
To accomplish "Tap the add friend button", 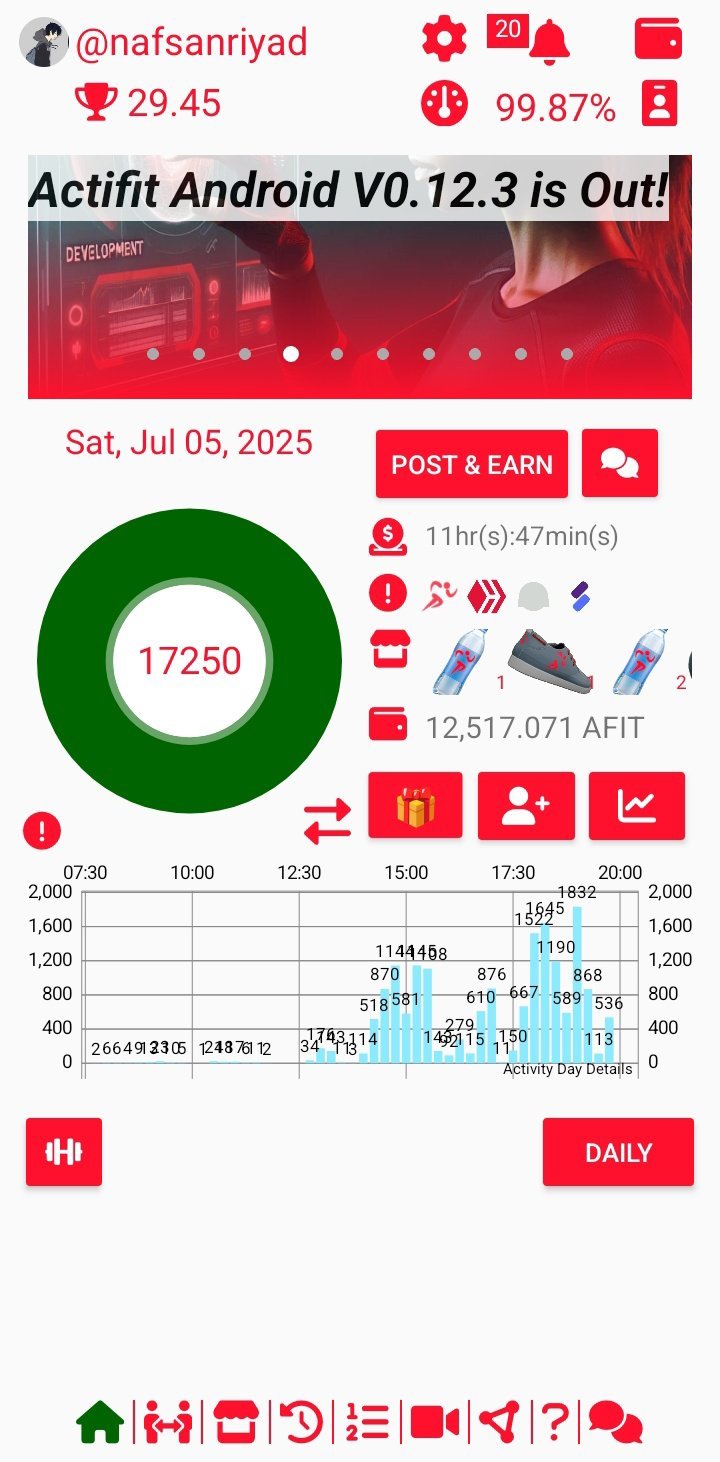I will pos(526,805).
